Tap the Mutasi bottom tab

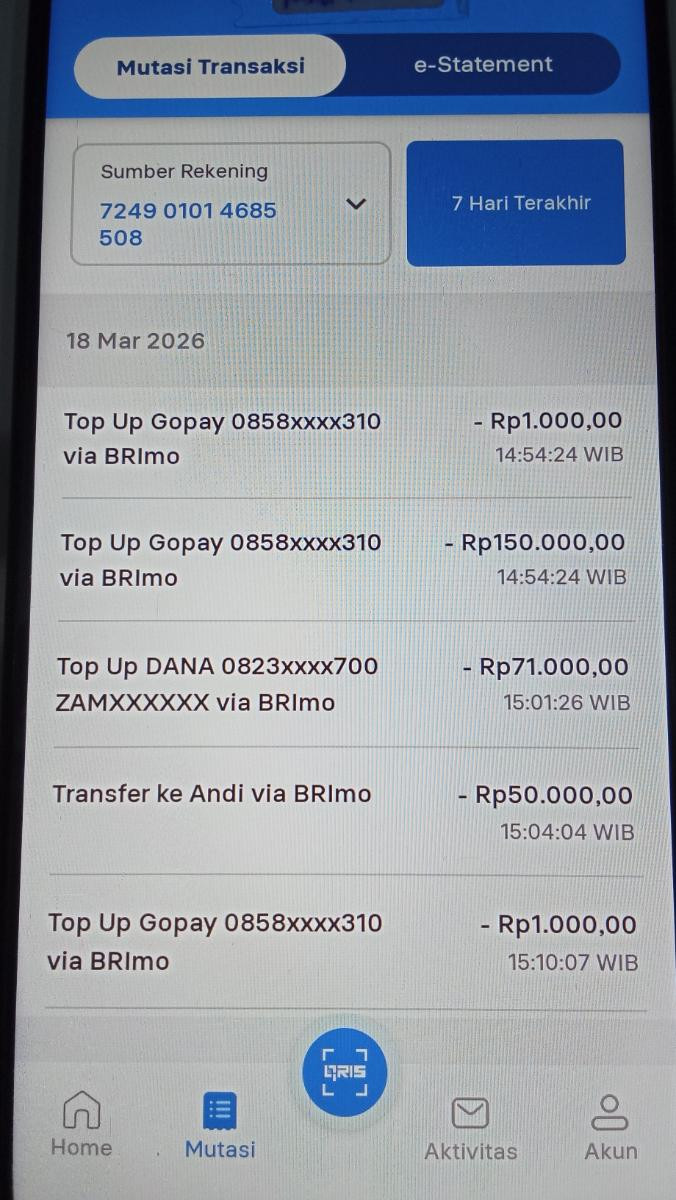coord(220,1127)
